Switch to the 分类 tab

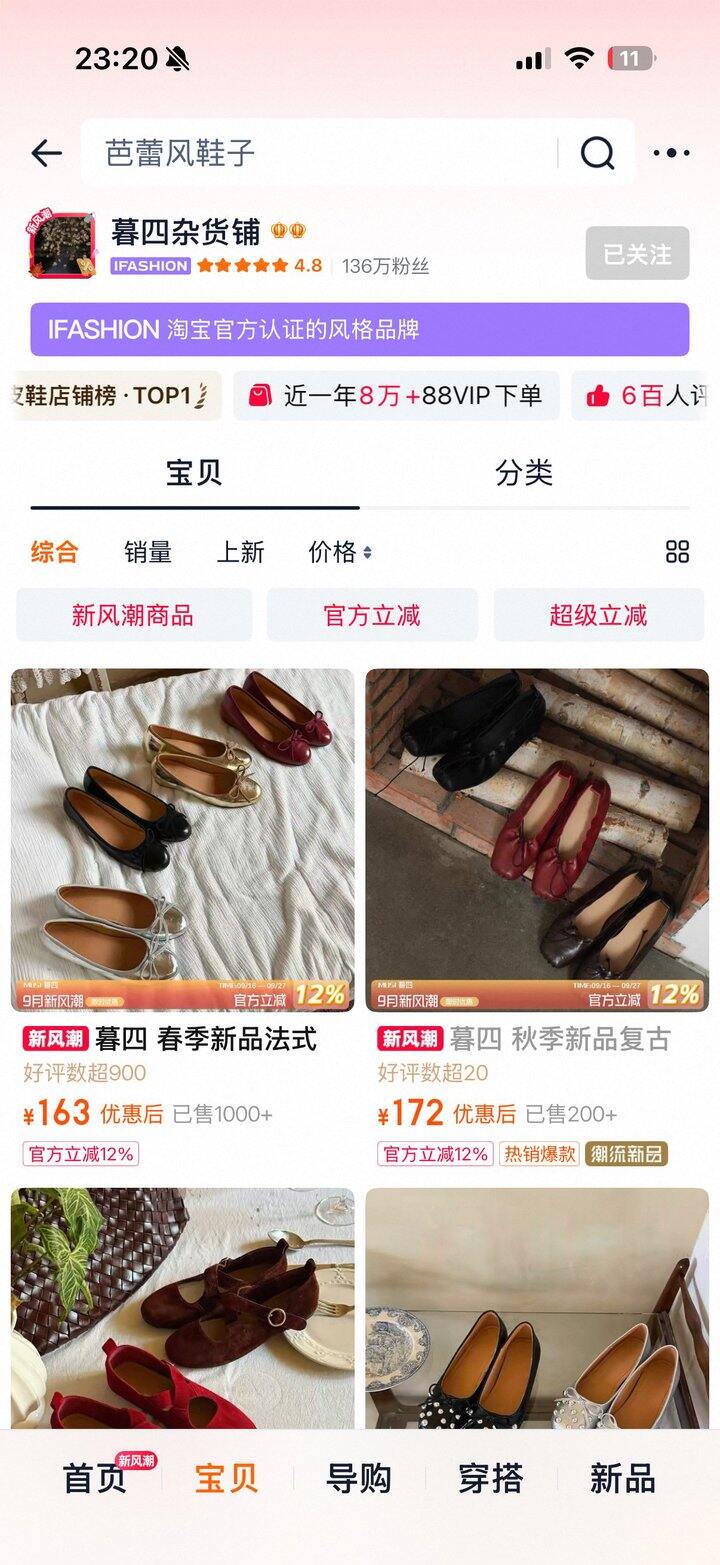point(524,473)
